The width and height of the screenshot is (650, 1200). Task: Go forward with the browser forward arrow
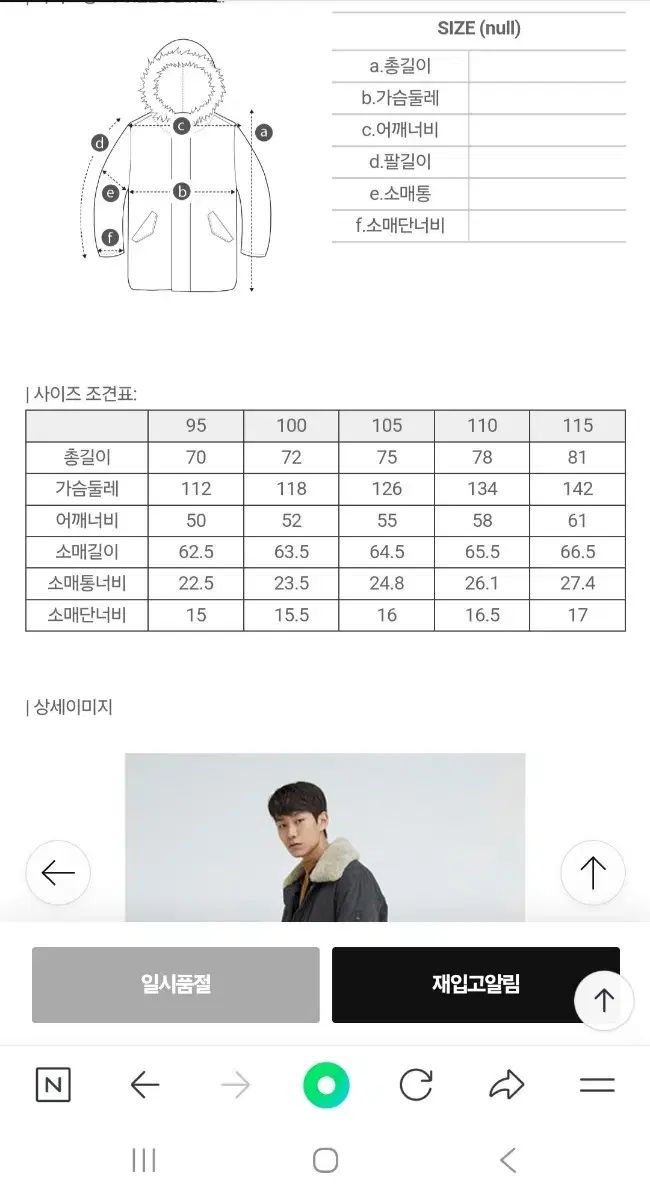pos(235,1085)
